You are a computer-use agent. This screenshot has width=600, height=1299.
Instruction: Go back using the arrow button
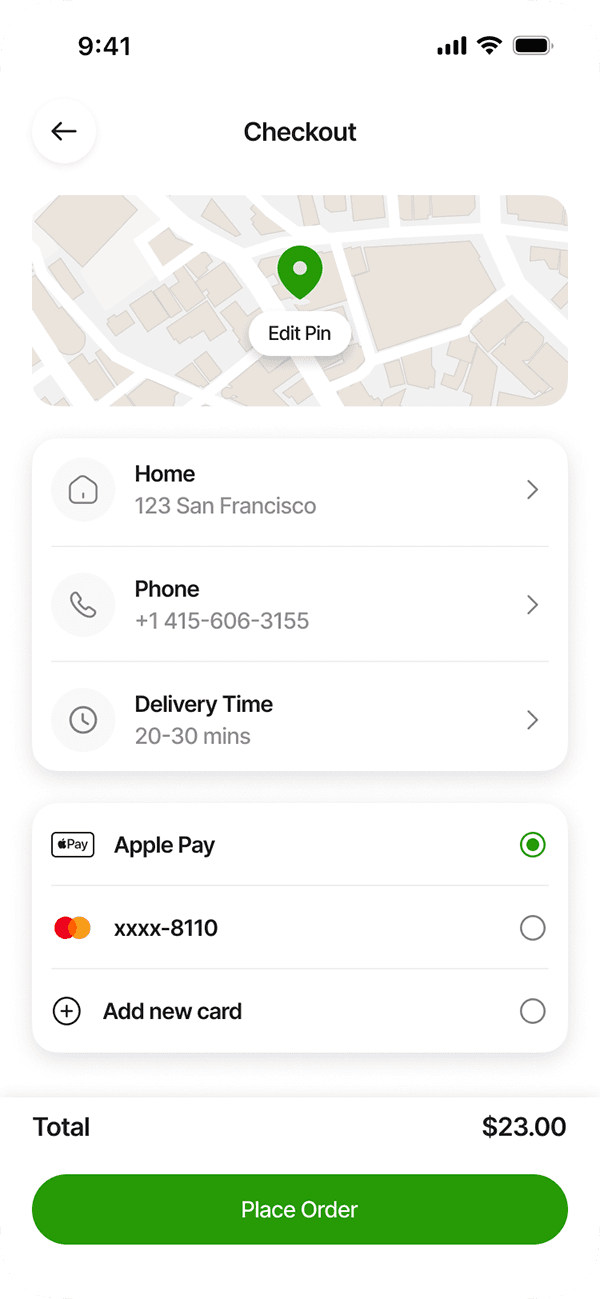(x=64, y=131)
